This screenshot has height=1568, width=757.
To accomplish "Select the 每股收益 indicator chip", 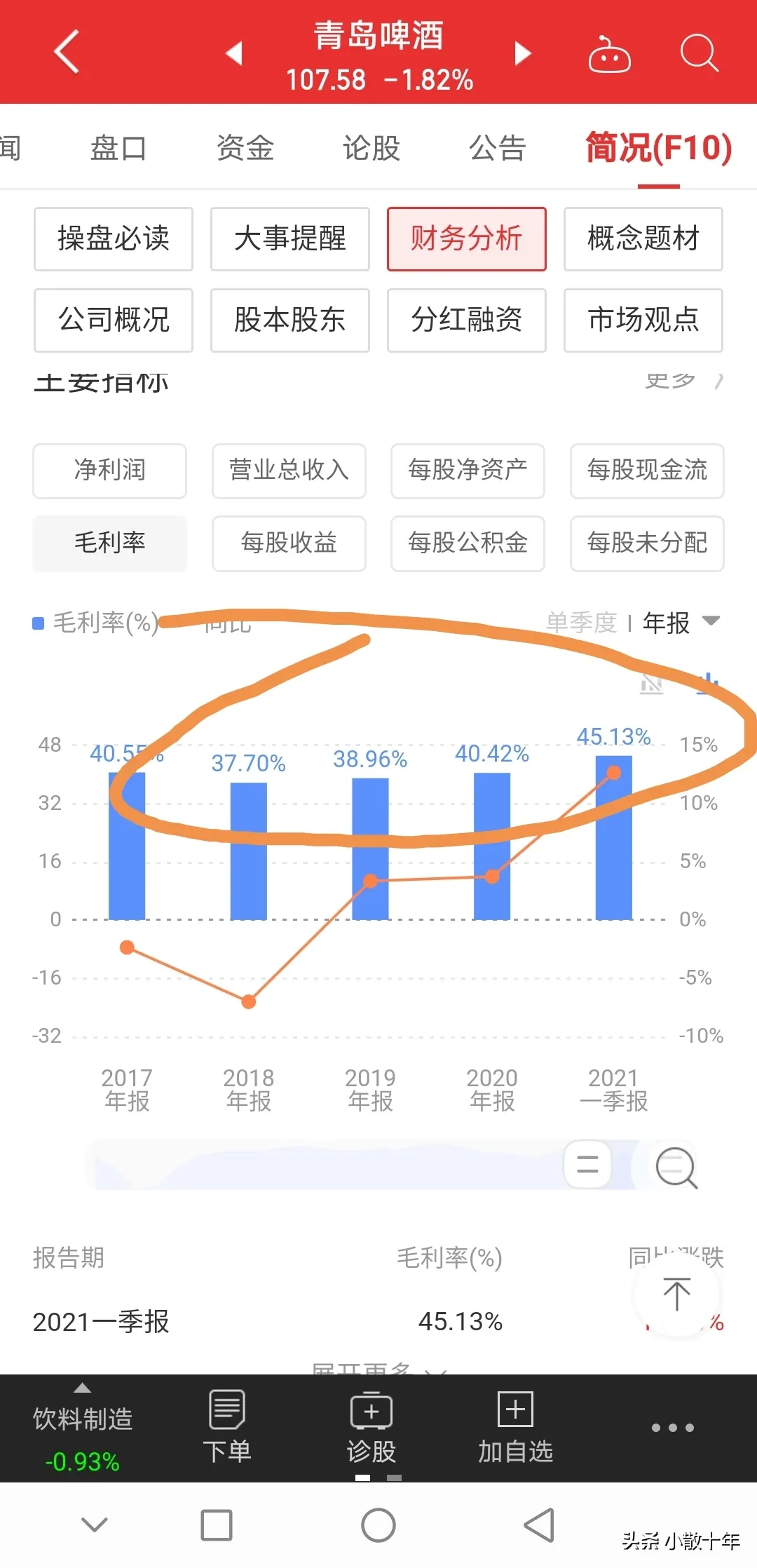I will tap(289, 543).
